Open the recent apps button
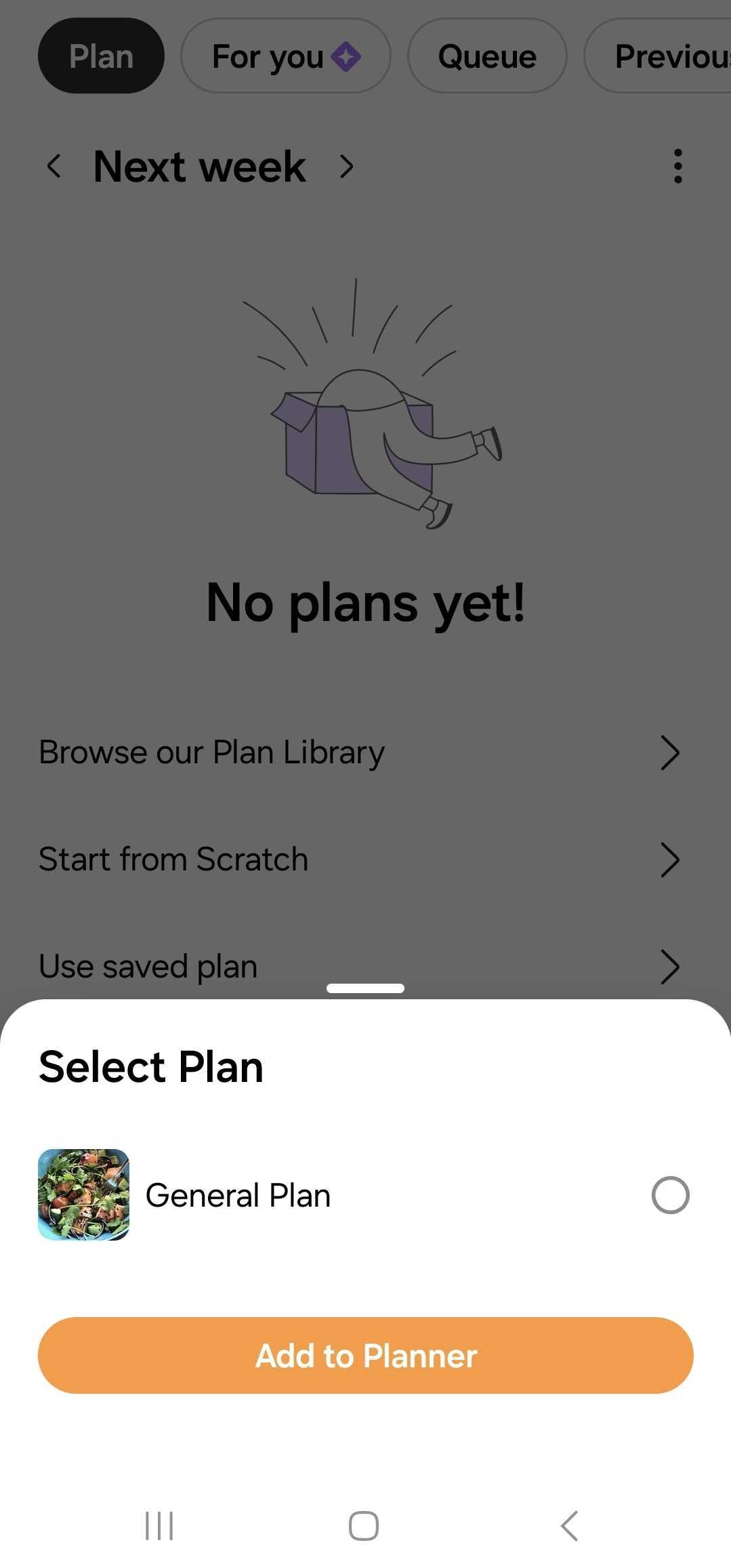The width and height of the screenshot is (731, 1568). coord(159,1526)
